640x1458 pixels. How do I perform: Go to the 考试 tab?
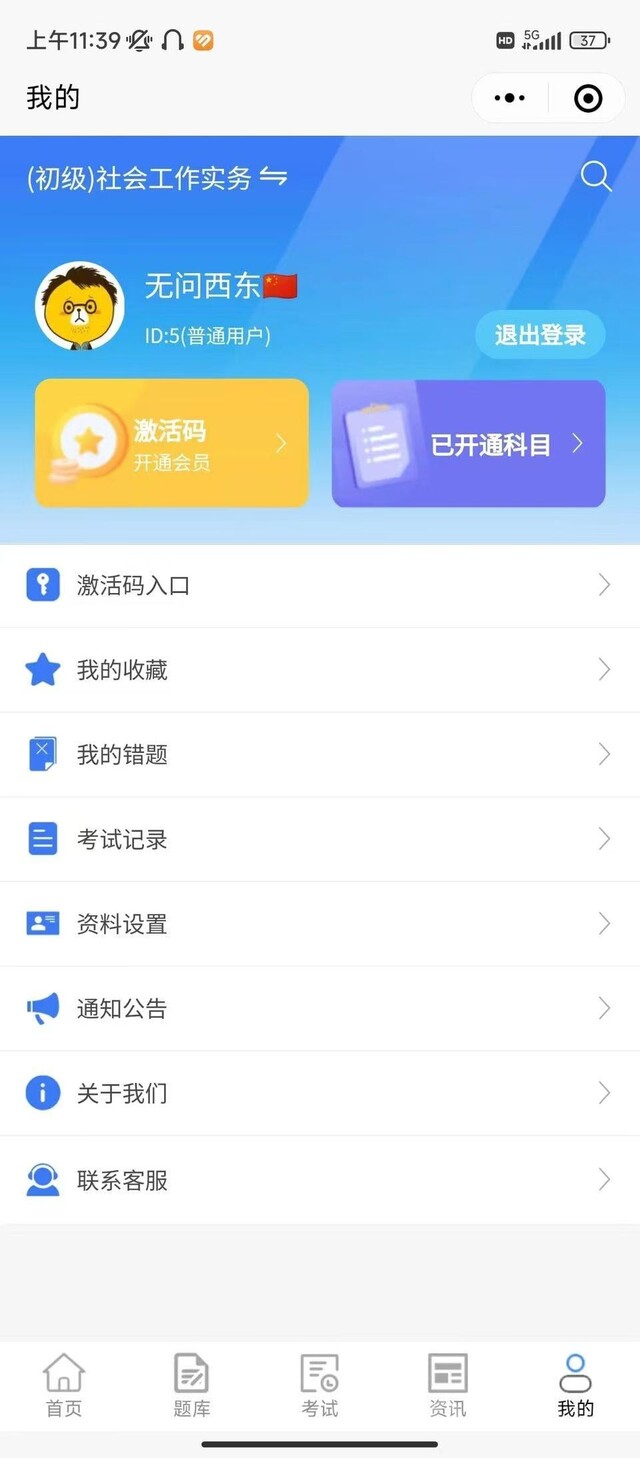click(320, 1386)
